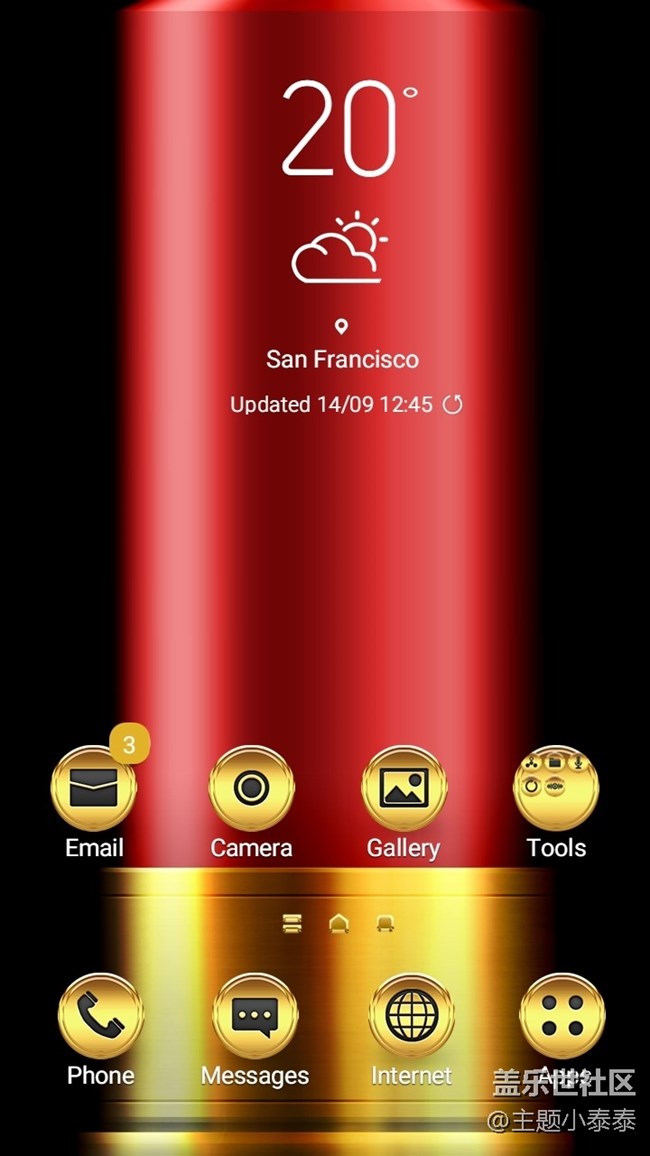650x1156 pixels.
Task: Open the Email app
Action: pos(94,789)
